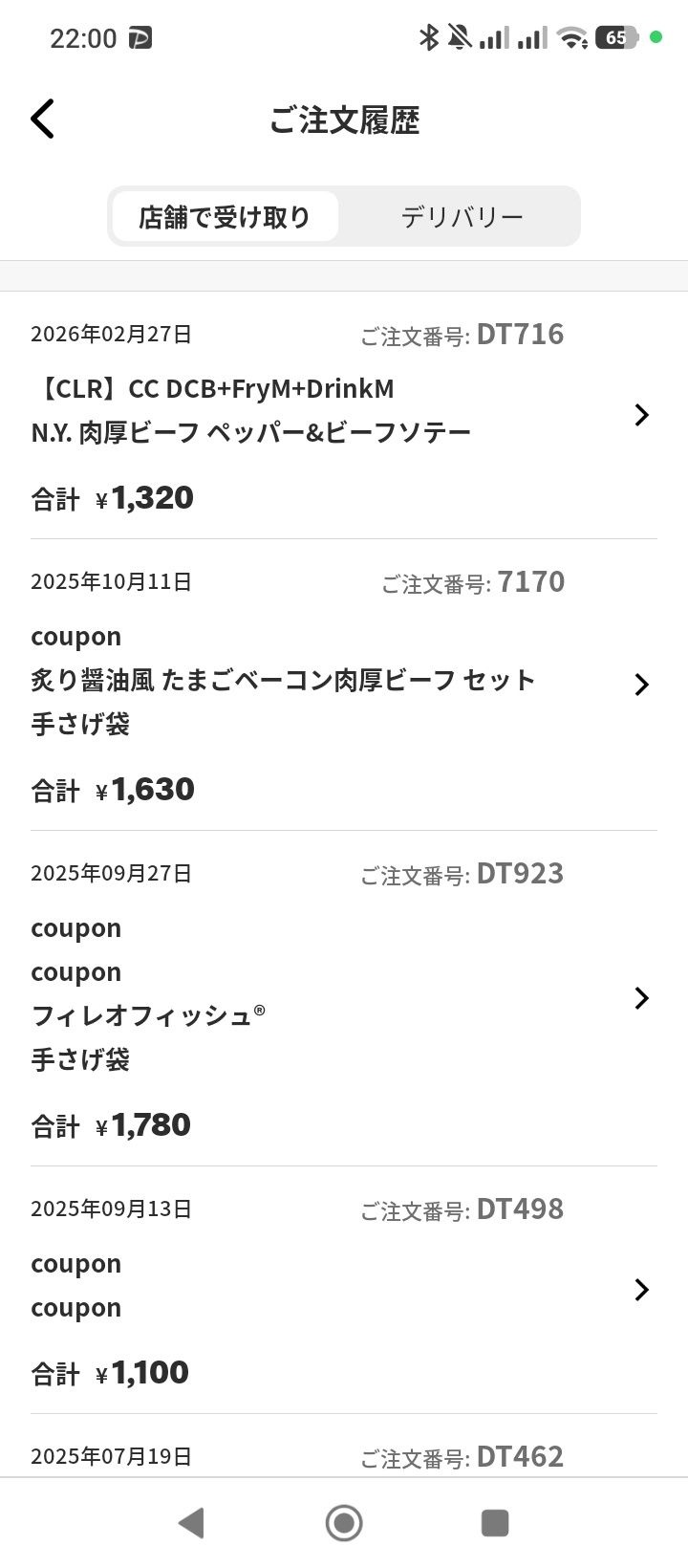This screenshot has height=1568, width=688.
Task: Go back from the order history screen
Action: (43, 120)
